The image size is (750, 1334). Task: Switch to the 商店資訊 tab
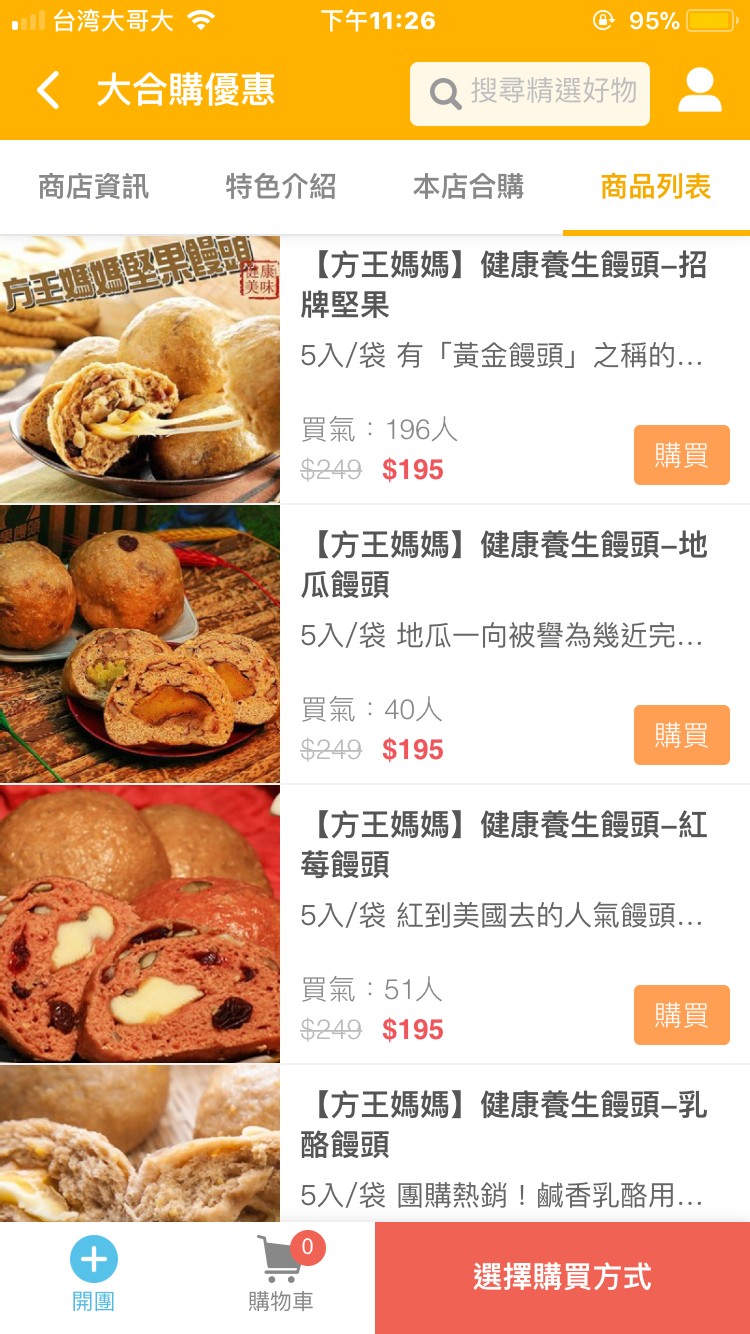(93, 187)
